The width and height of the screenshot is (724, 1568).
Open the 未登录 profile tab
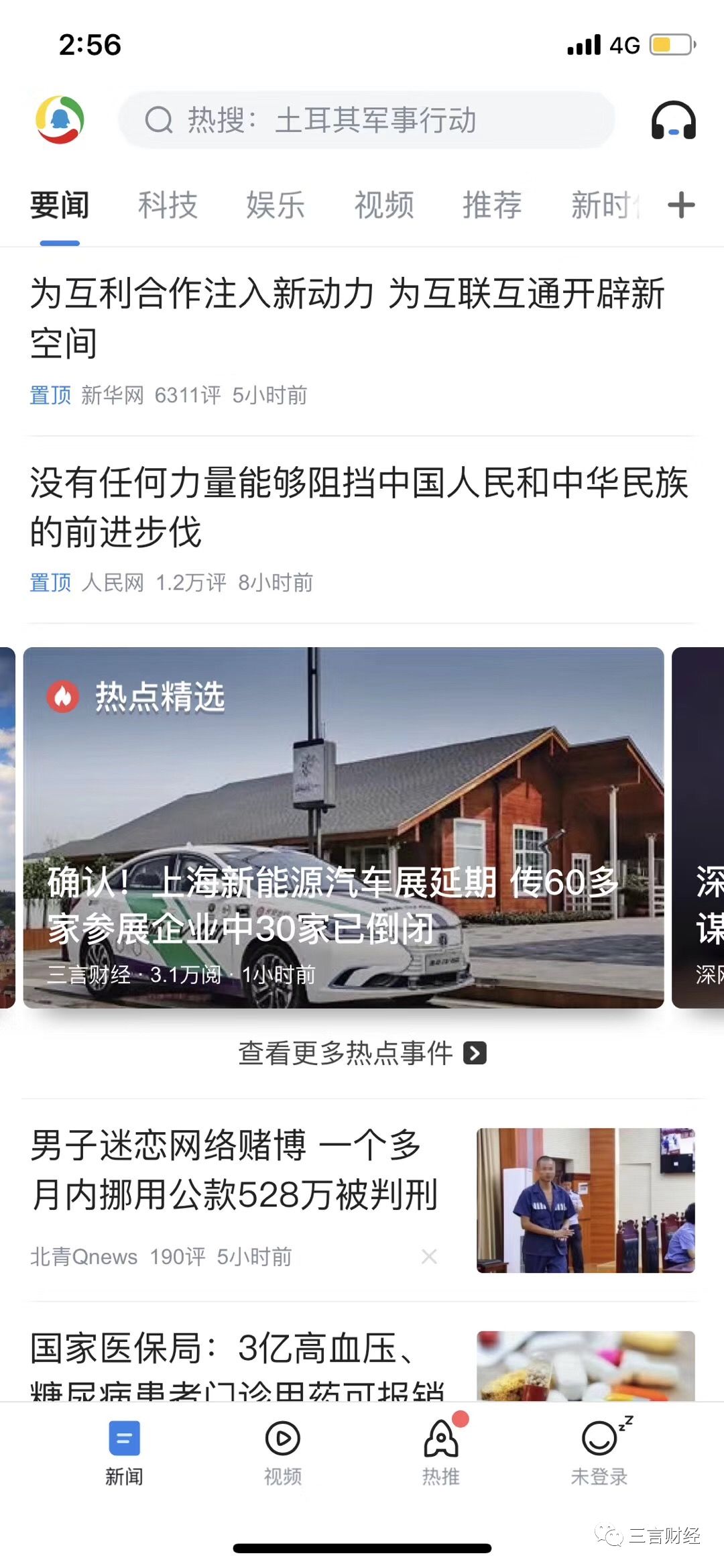[x=599, y=1452]
